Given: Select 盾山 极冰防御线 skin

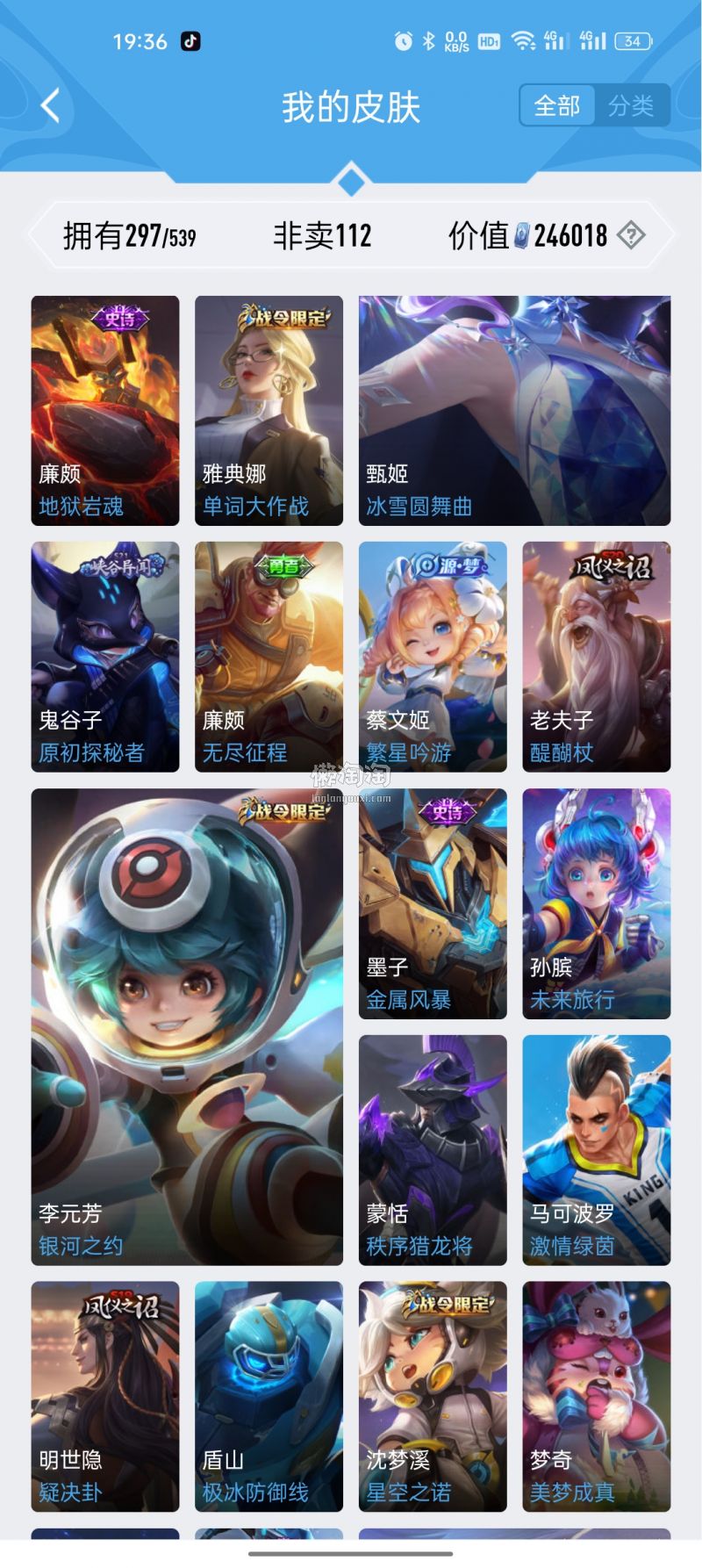Looking at the screenshot, I should [x=269, y=1396].
